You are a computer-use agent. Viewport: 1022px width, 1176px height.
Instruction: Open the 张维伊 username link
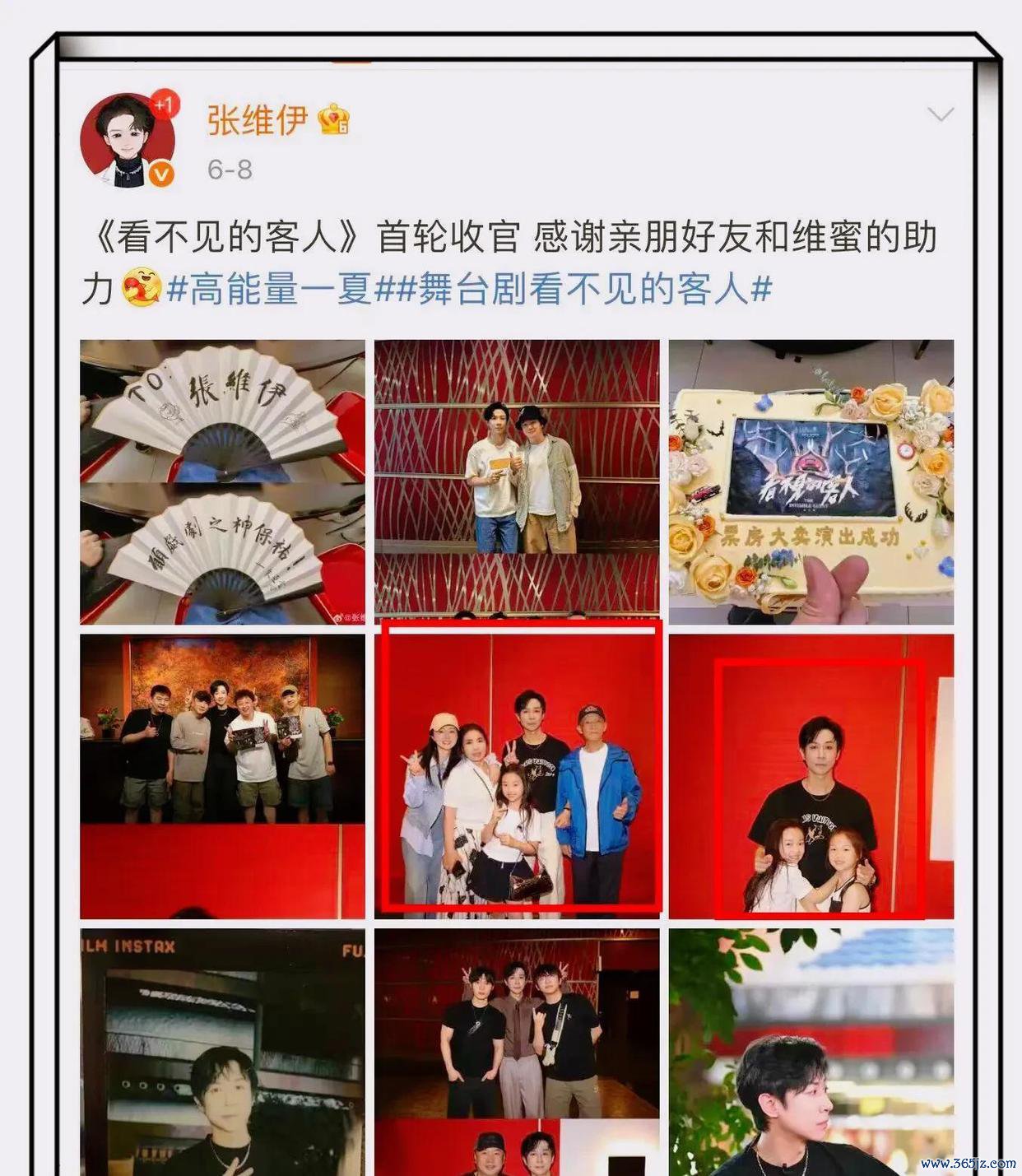coord(257,120)
